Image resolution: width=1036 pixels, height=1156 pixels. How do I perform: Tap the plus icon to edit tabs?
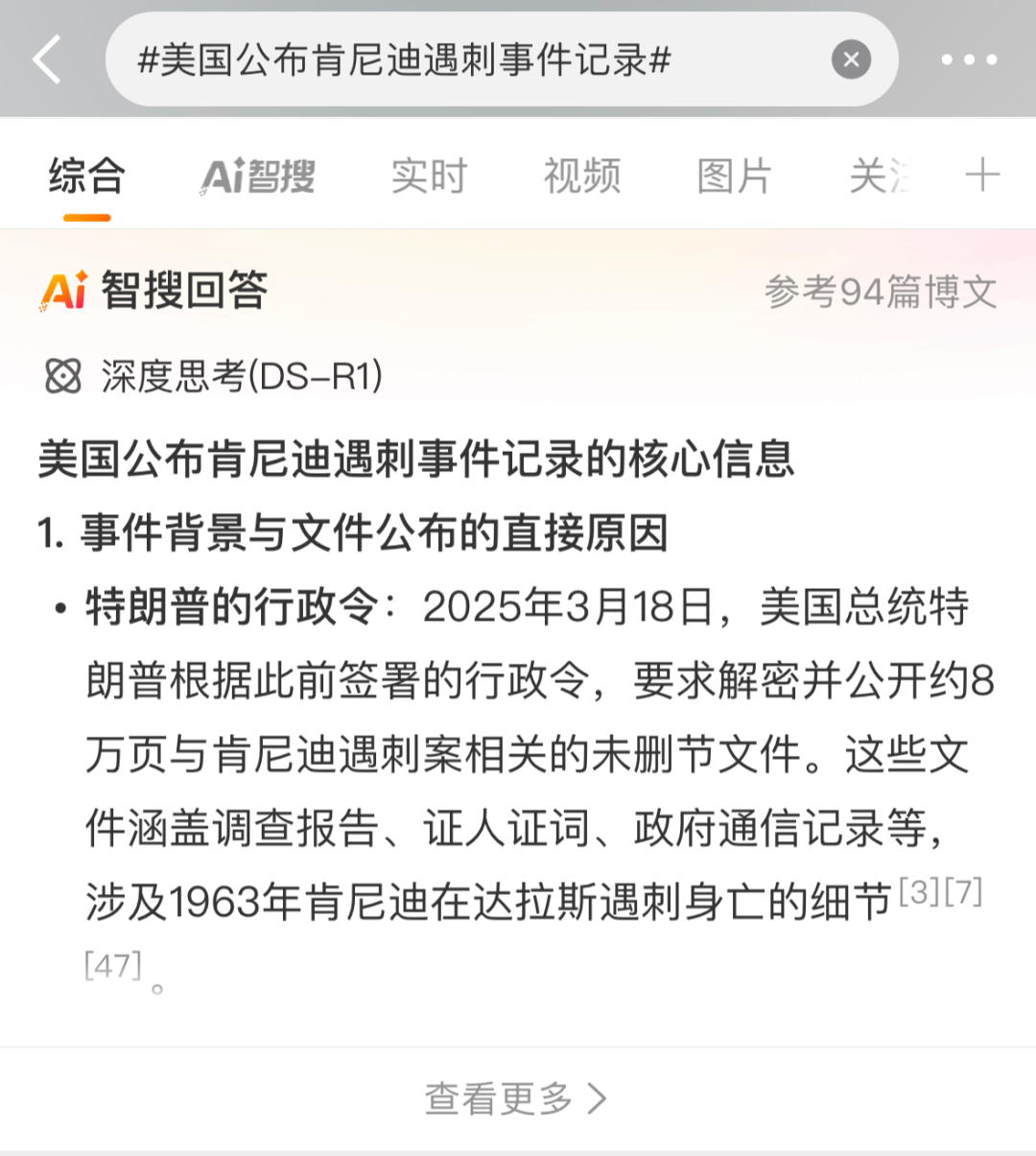pyautogui.click(x=982, y=176)
